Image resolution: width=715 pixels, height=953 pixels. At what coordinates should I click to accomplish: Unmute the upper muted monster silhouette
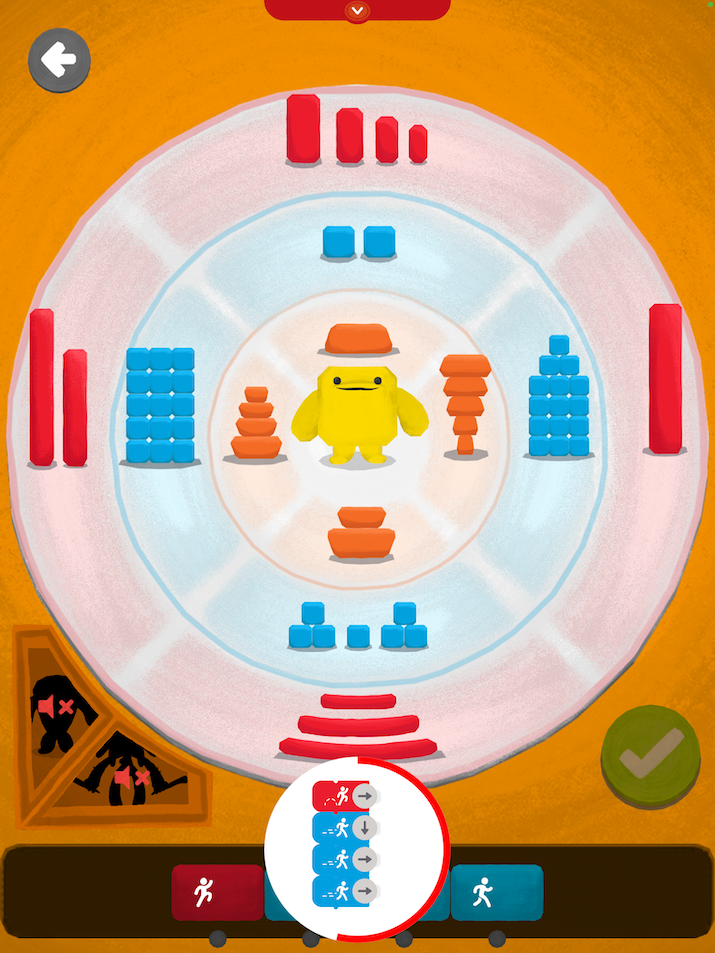click(x=57, y=708)
